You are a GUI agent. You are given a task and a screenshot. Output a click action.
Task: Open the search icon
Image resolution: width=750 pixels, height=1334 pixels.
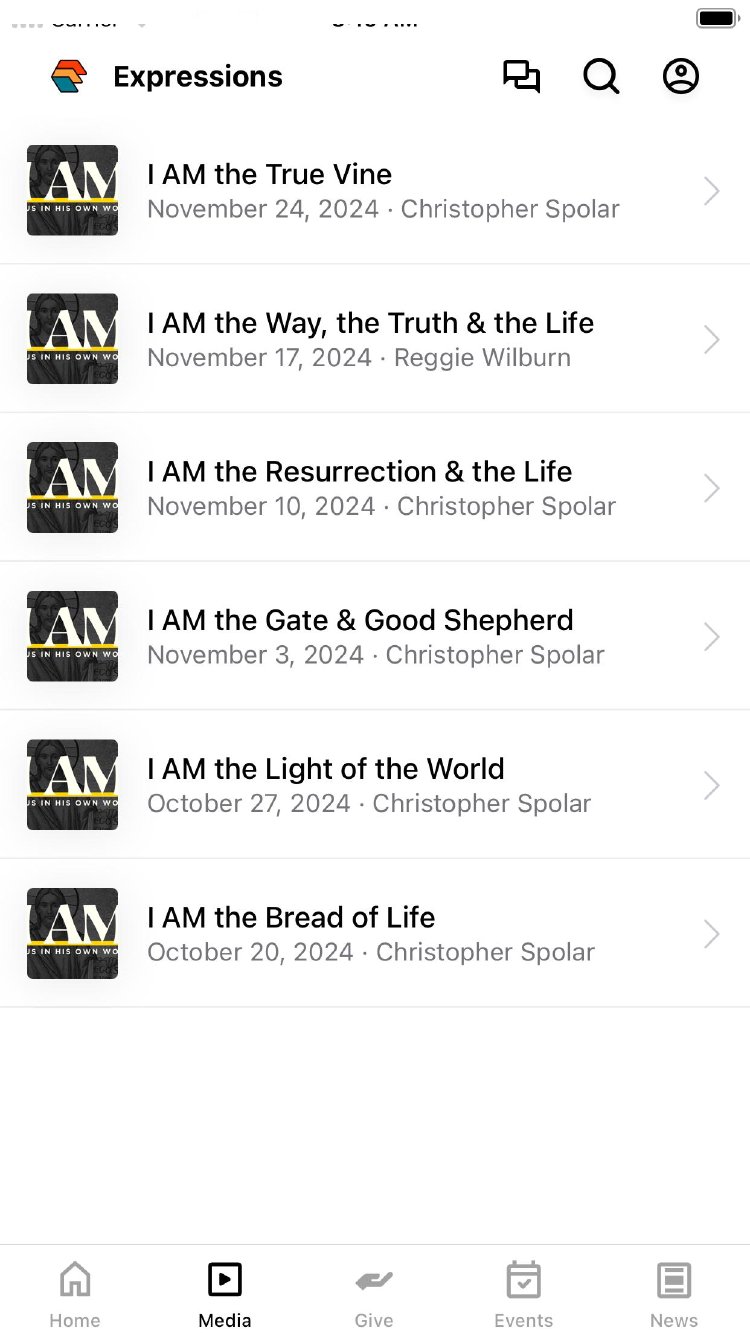[x=601, y=77]
